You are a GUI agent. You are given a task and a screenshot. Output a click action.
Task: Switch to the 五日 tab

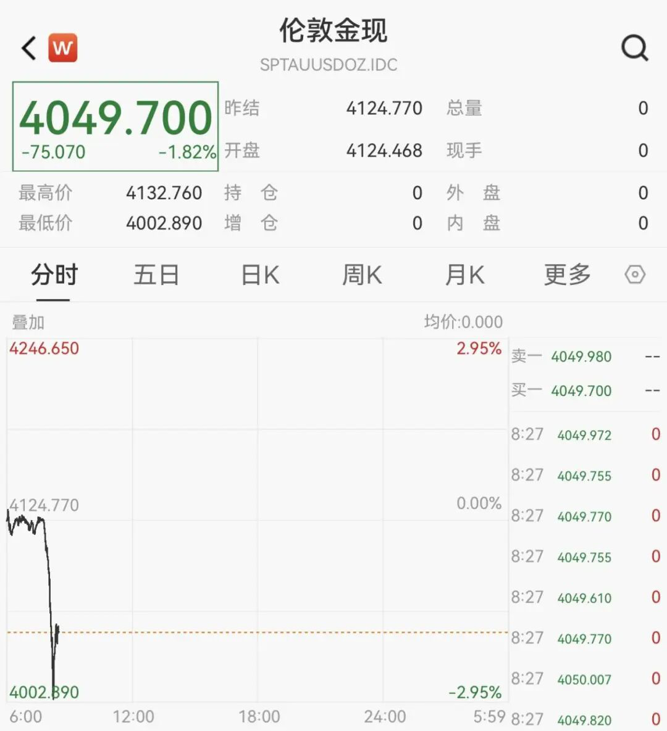(x=157, y=275)
